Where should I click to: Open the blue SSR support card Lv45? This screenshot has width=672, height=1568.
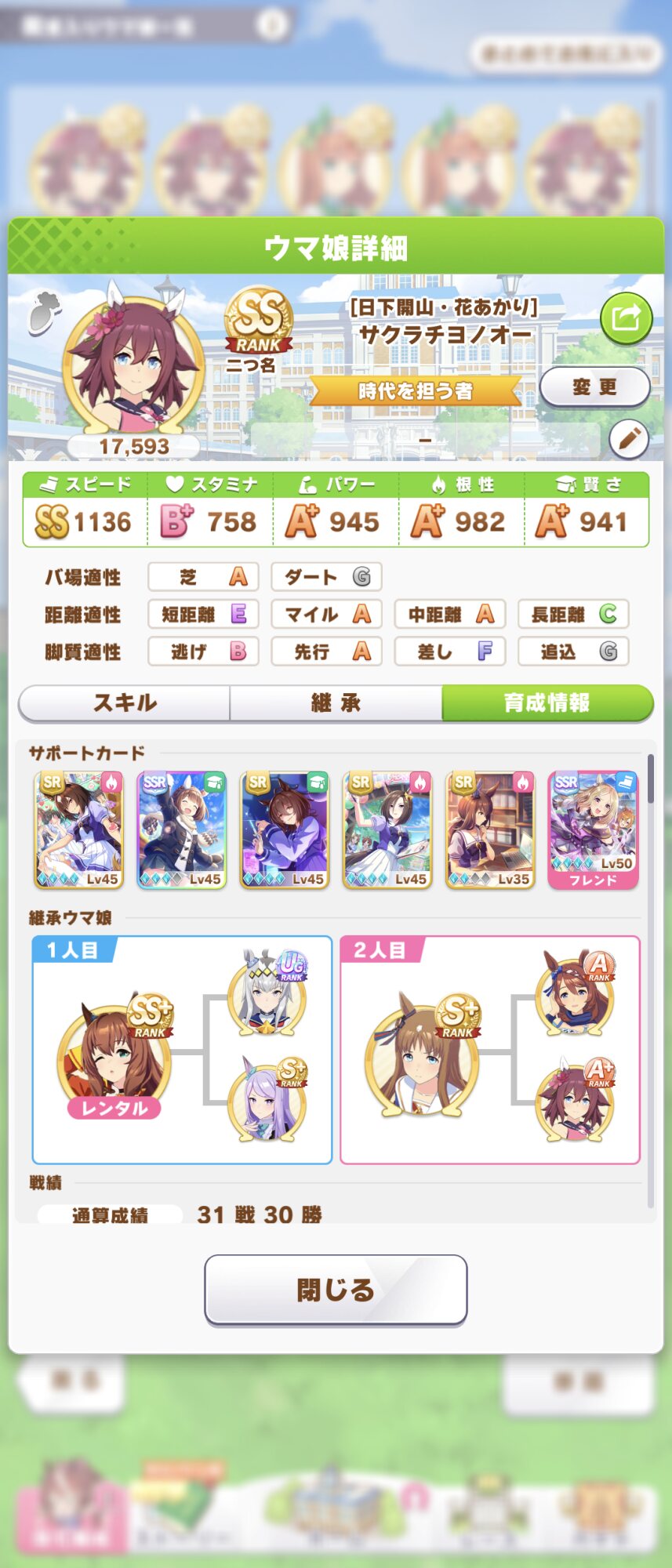click(182, 829)
